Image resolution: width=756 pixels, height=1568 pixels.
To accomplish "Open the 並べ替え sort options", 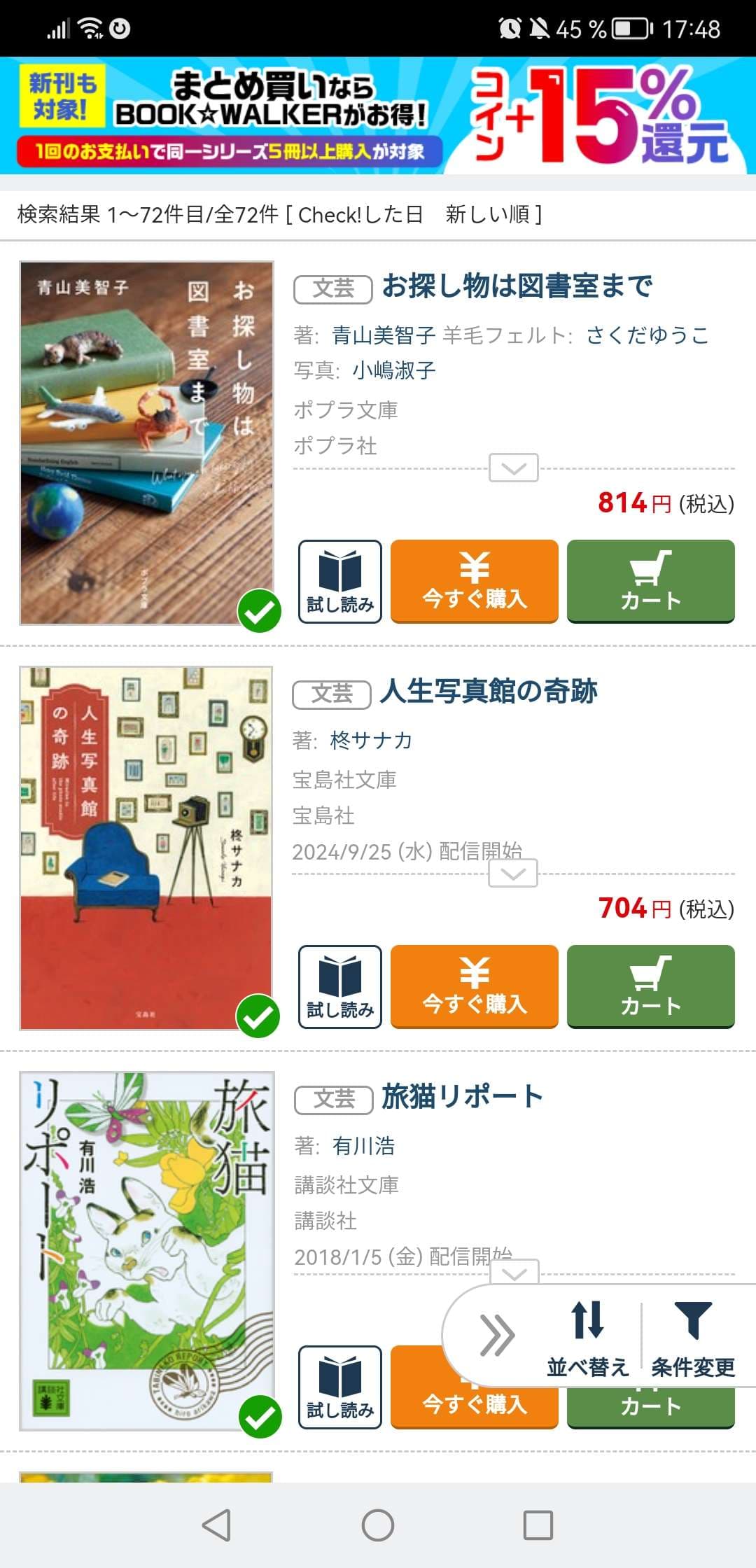I will [x=588, y=1337].
